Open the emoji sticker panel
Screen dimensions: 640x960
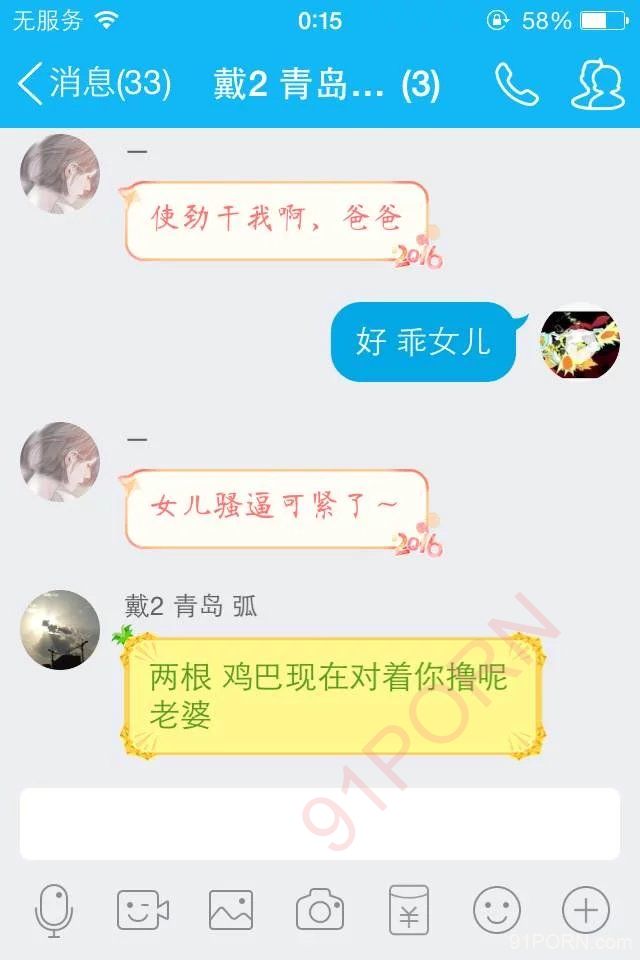[x=497, y=910]
